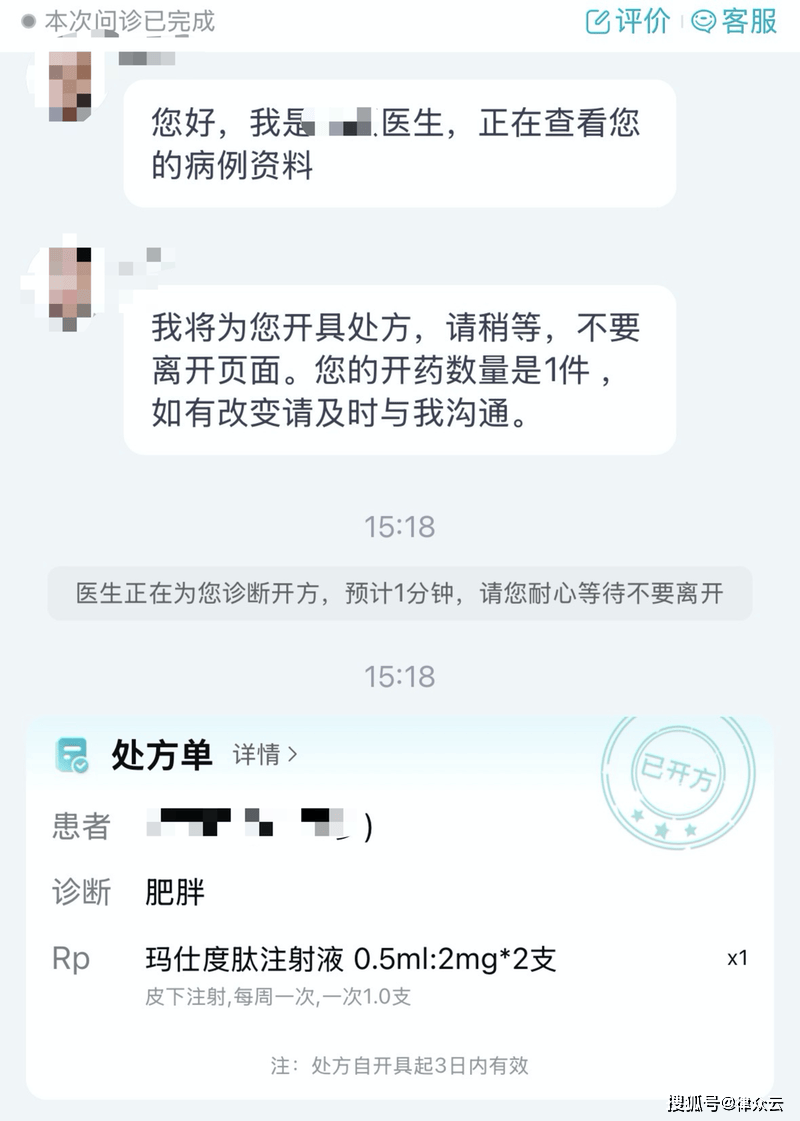Select the waiting notice message bubble
Image resolution: width=800 pixels, height=1121 pixels.
tap(400, 594)
